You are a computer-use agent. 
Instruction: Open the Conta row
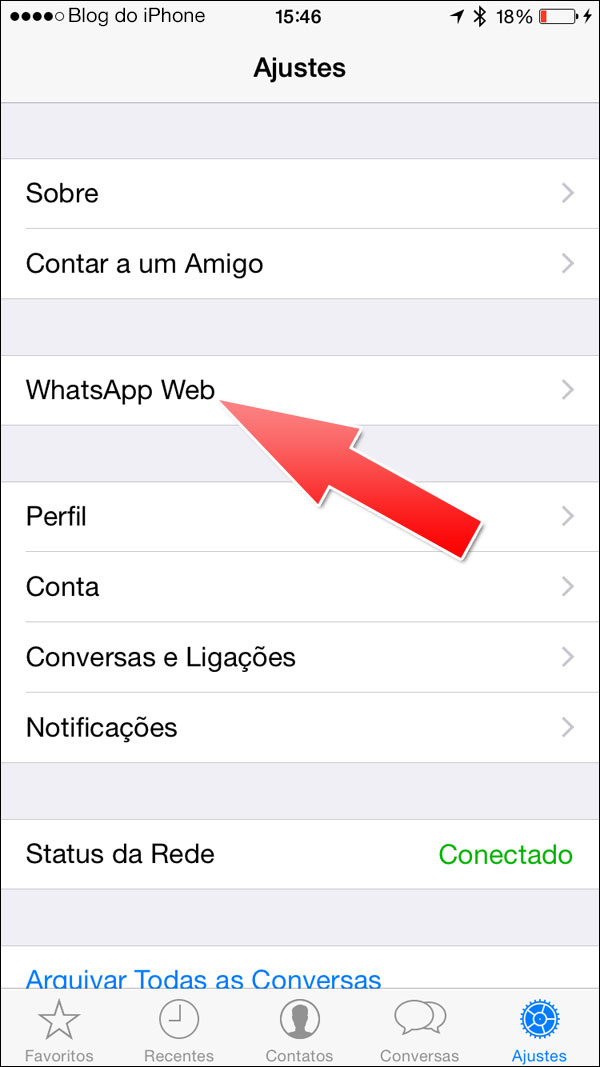click(300, 587)
